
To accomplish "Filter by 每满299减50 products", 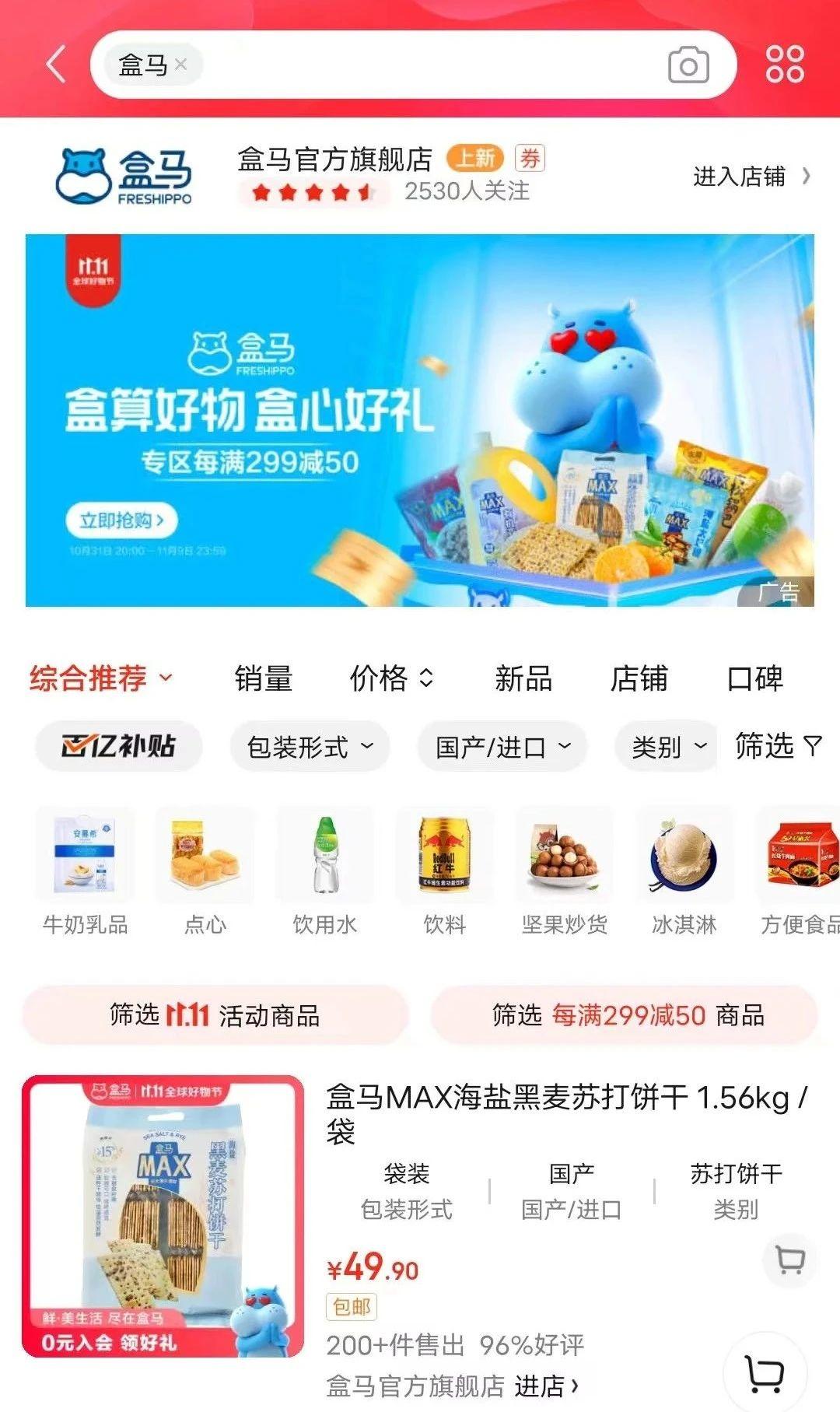I will (625, 1015).
